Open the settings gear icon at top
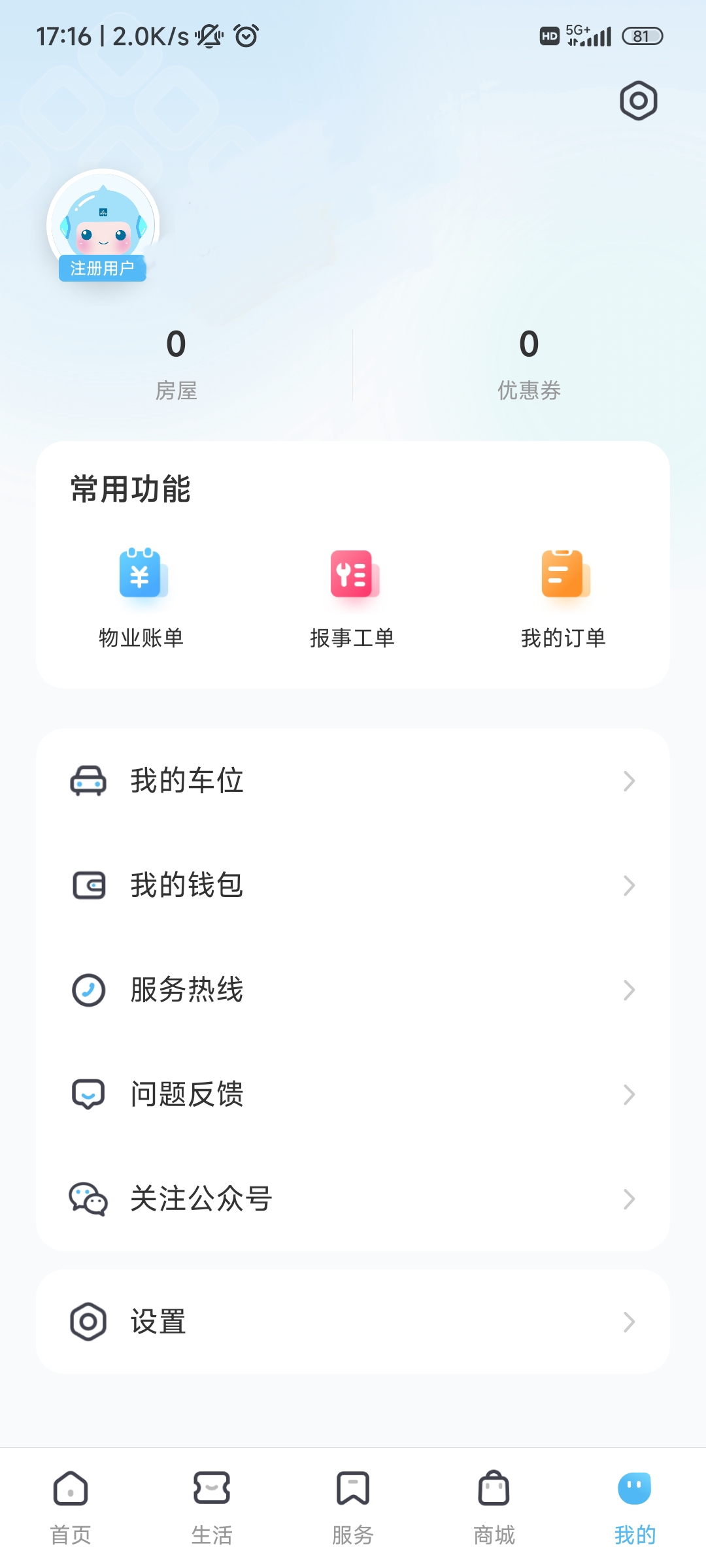The width and height of the screenshot is (706, 1568). click(x=638, y=101)
